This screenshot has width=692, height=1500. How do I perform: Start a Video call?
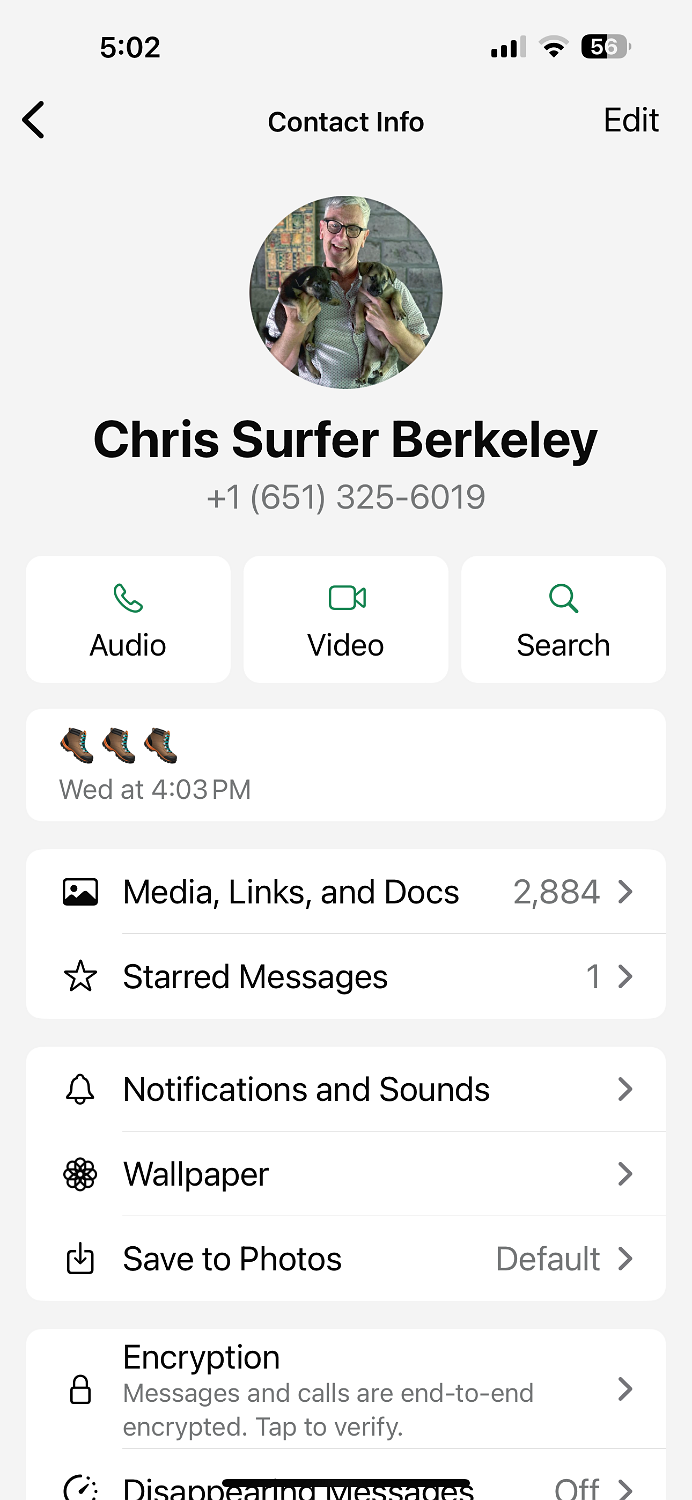(346, 620)
